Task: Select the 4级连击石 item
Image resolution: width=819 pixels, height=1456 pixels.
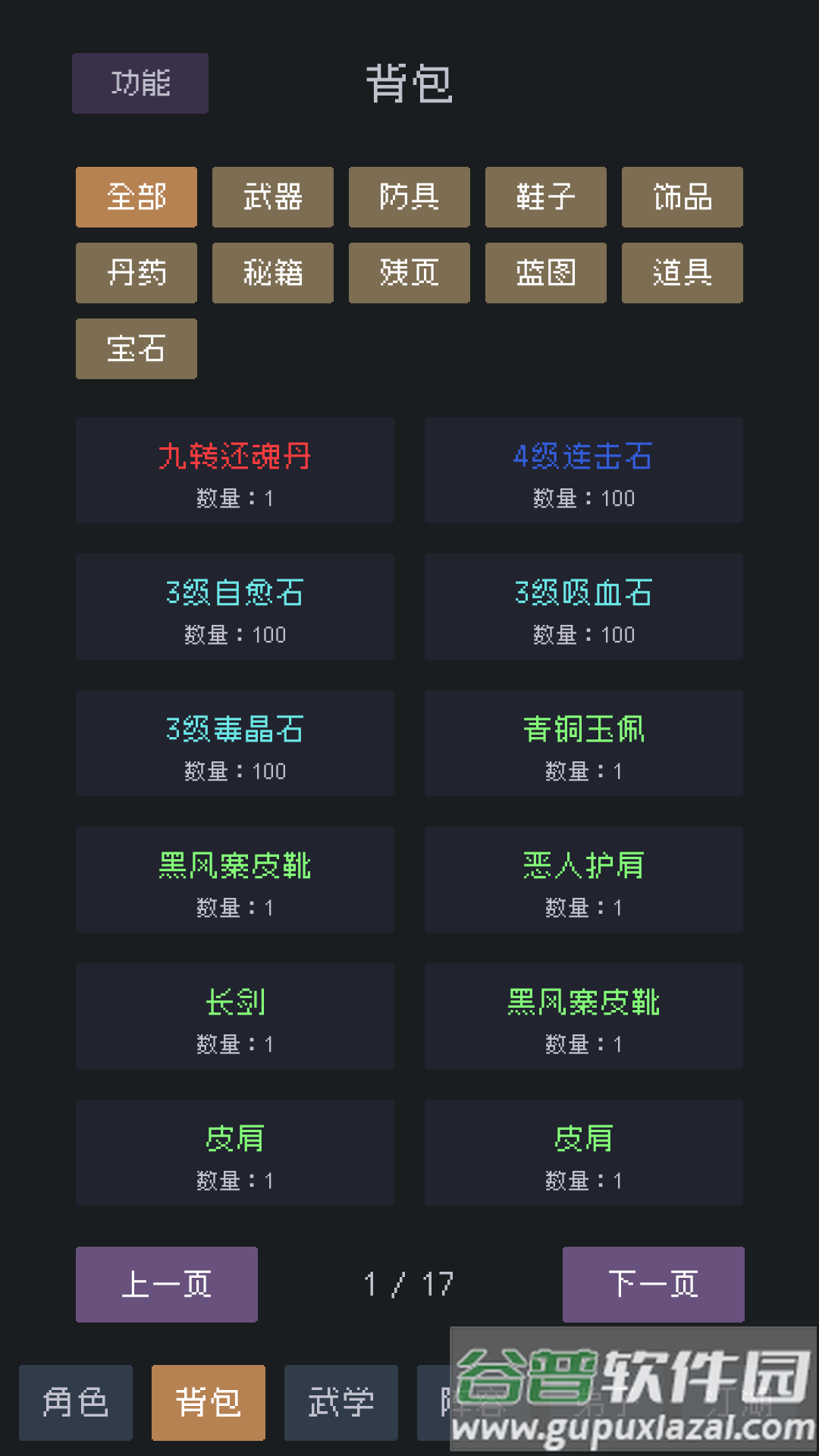Action: pyautogui.click(x=584, y=470)
